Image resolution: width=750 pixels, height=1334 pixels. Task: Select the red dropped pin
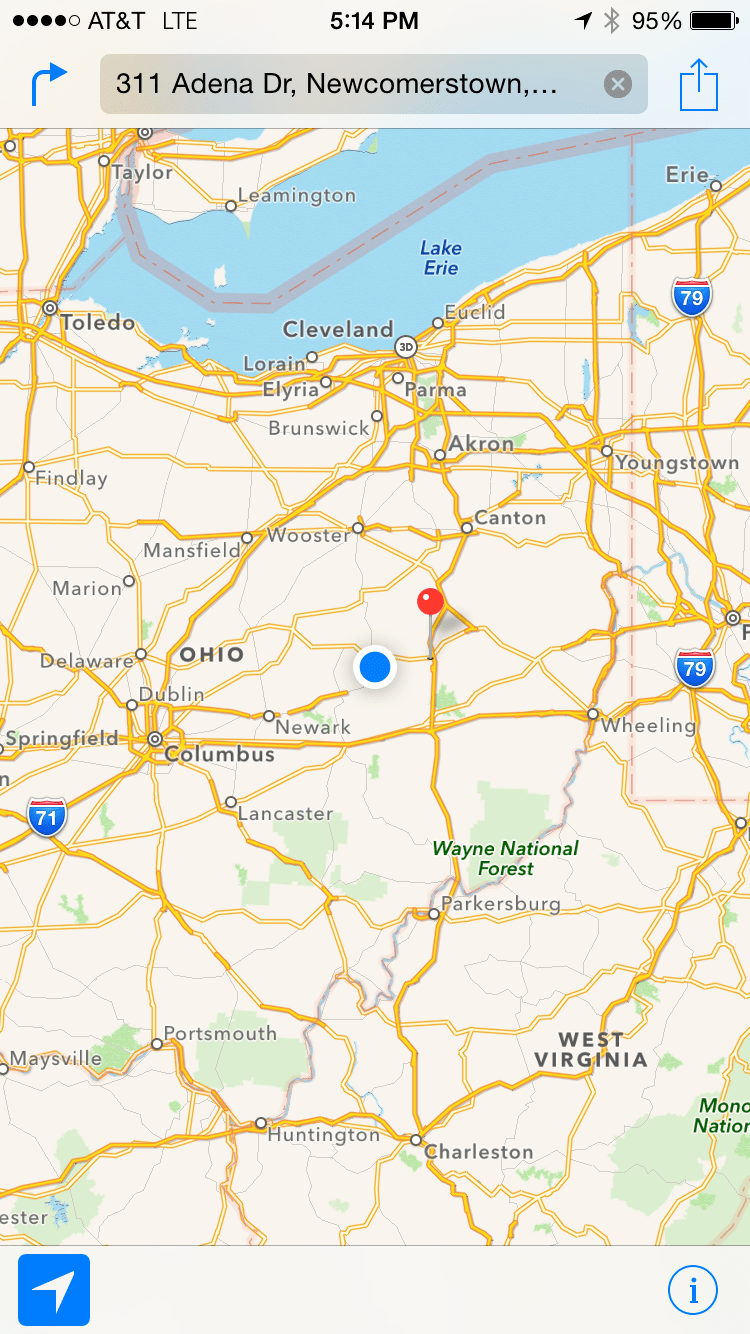(x=430, y=602)
